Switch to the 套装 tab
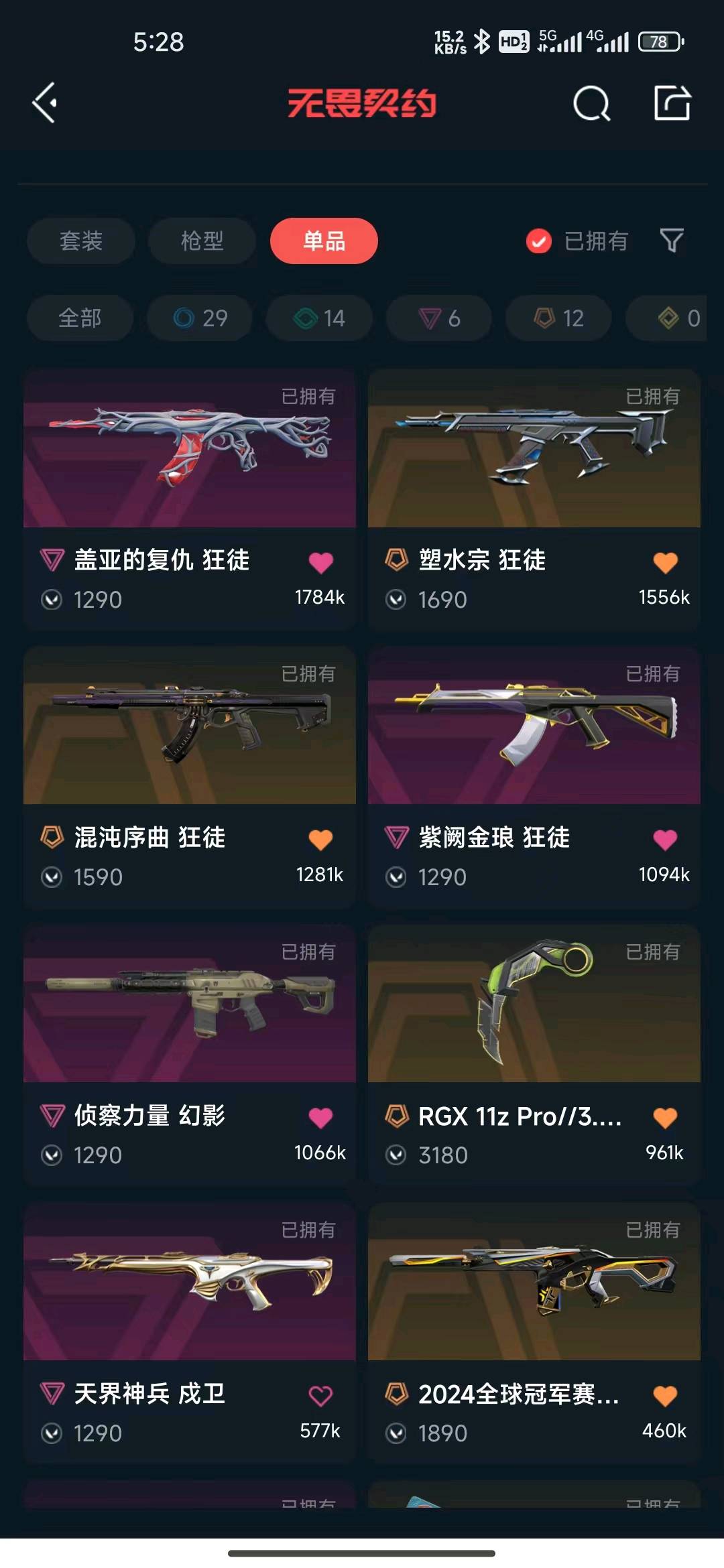724x1568 pixels. [x=81, y=241]
